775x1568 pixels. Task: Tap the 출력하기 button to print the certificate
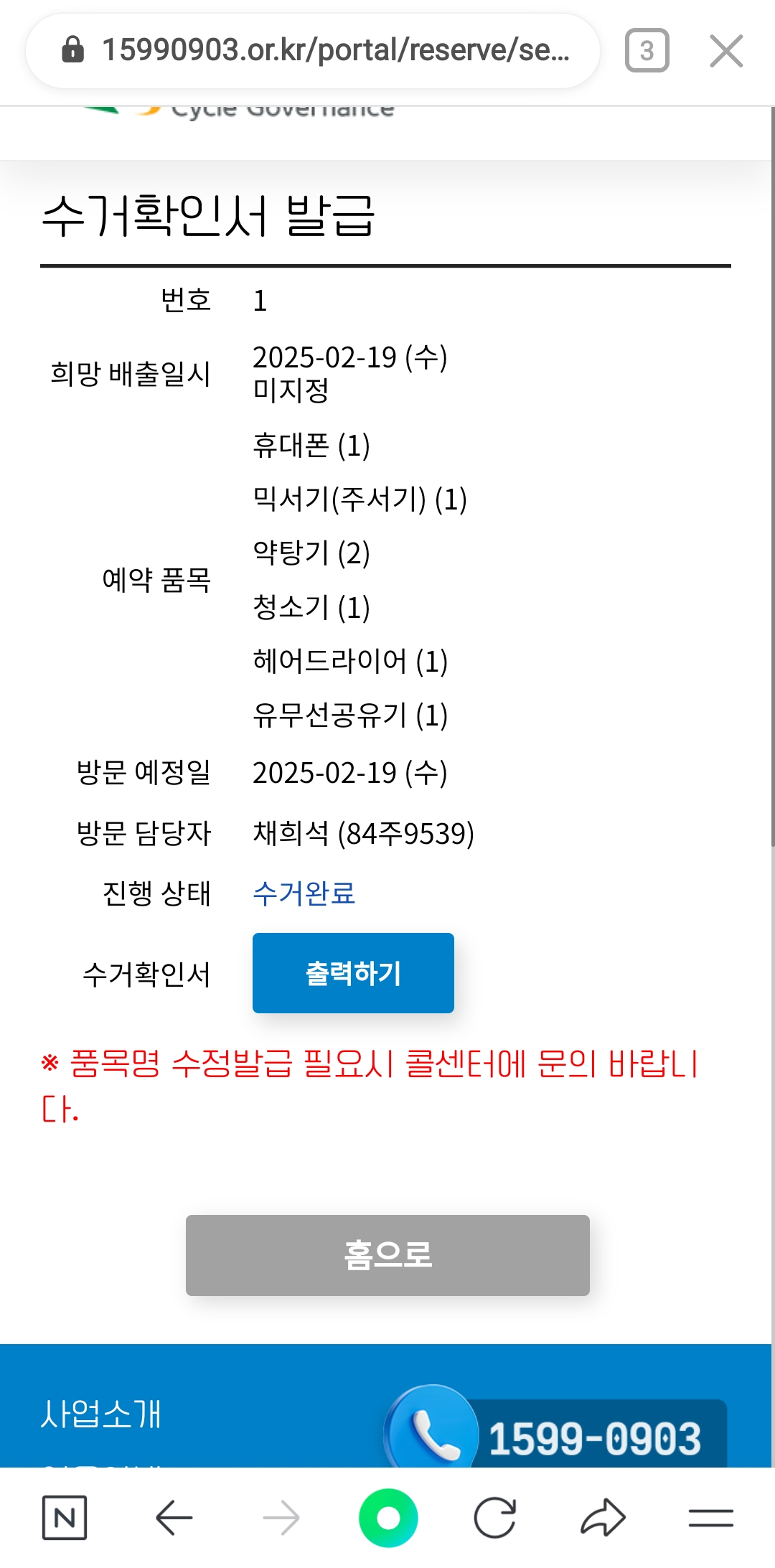(352, 972)
